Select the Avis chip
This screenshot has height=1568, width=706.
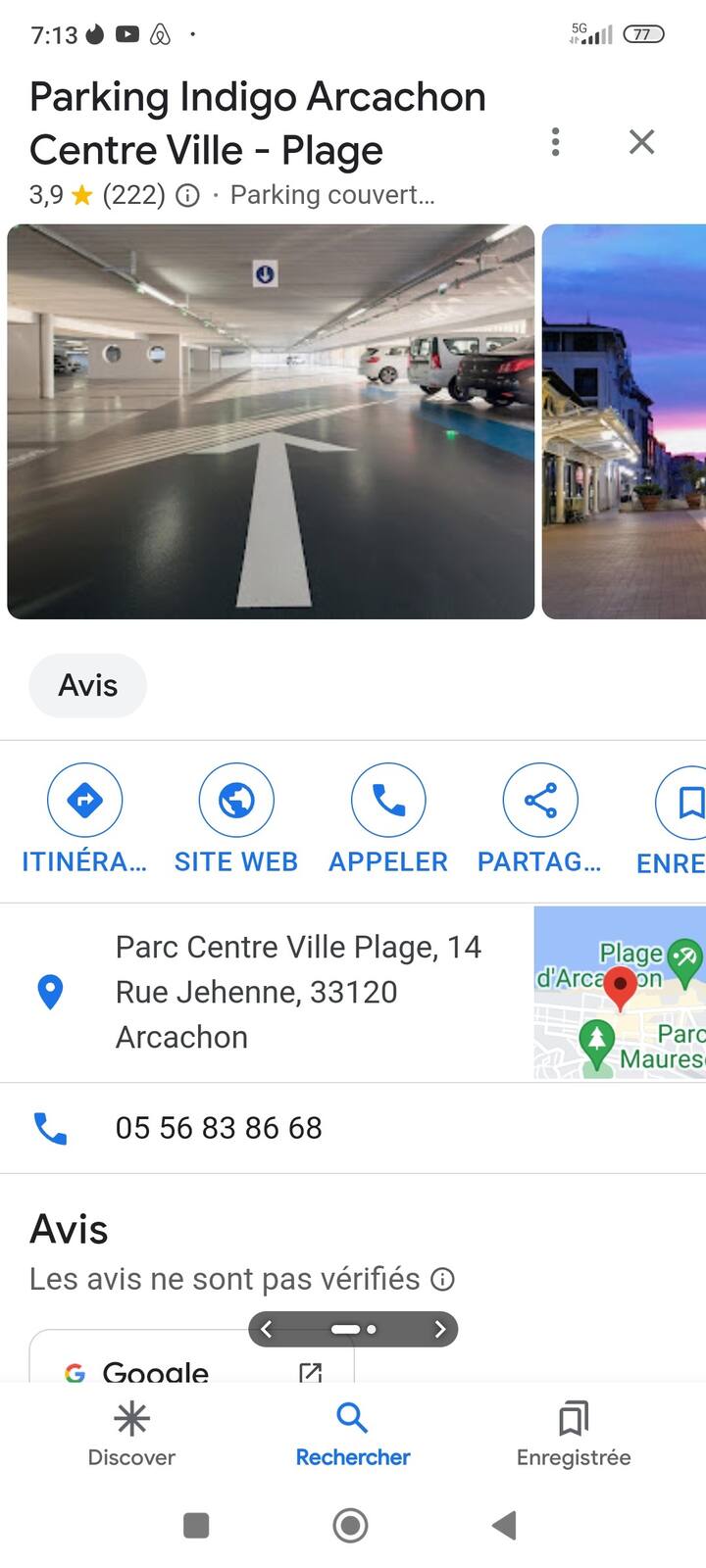(x=88, y=685)
